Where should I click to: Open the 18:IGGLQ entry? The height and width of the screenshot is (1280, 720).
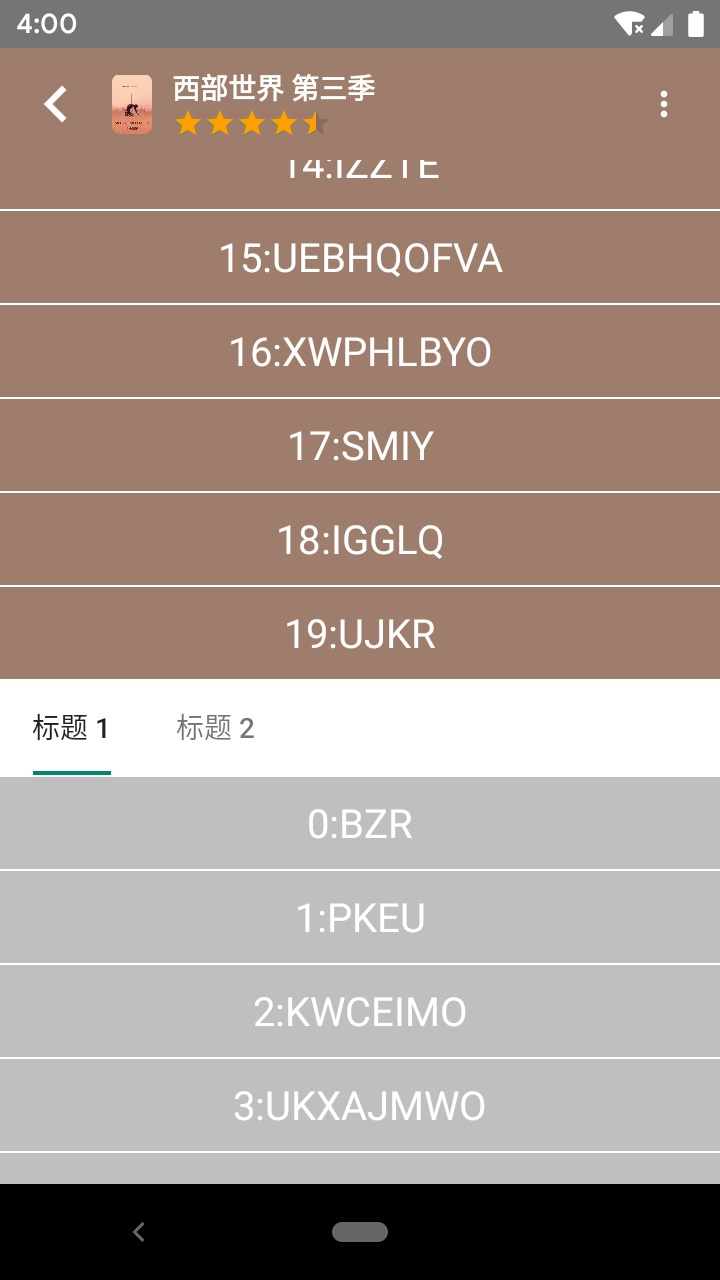pyautogui.click(x=360, y=540)
